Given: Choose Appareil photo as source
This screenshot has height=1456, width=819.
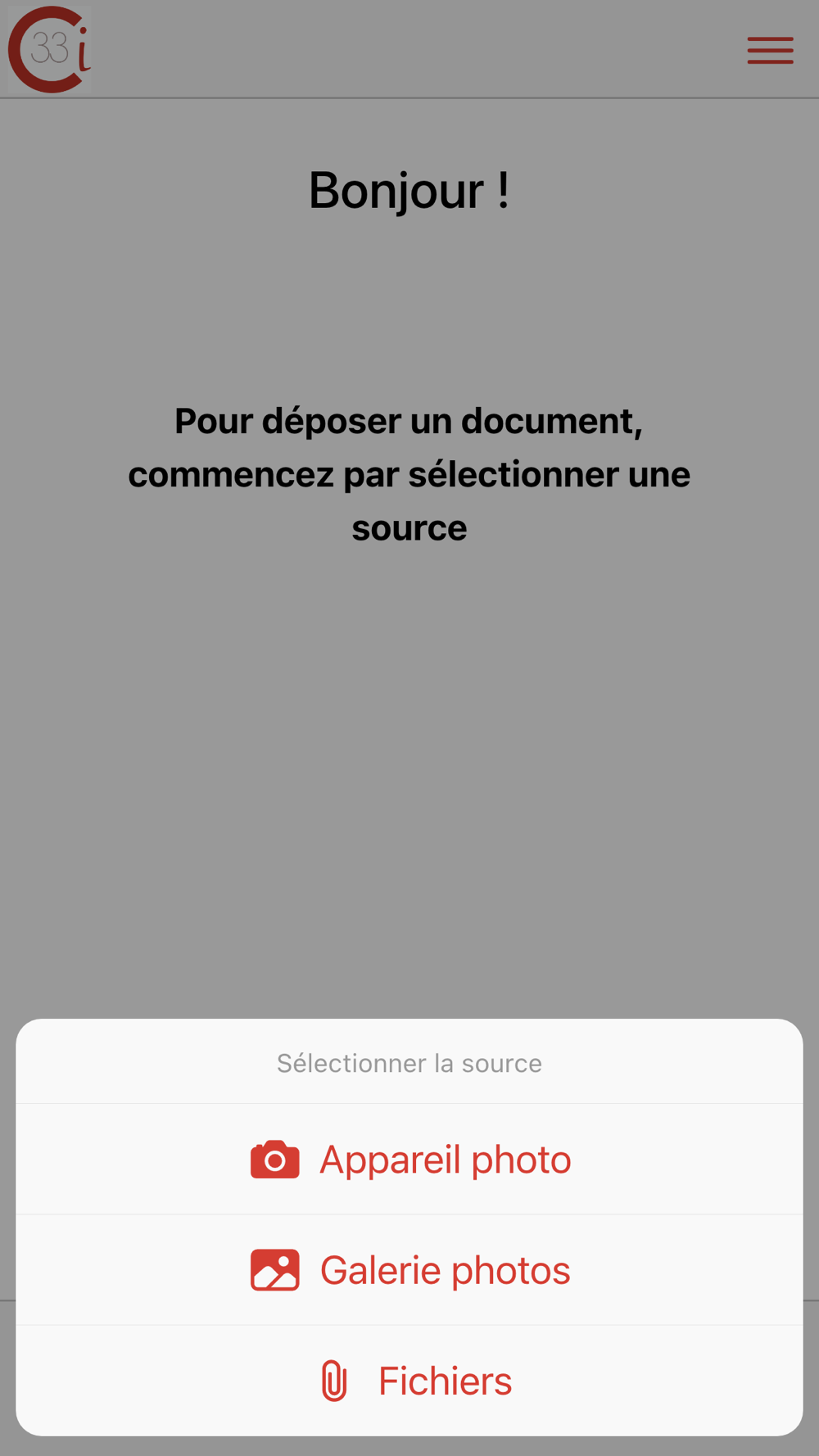Looking at the screenshot, I should click(409, 1159).
